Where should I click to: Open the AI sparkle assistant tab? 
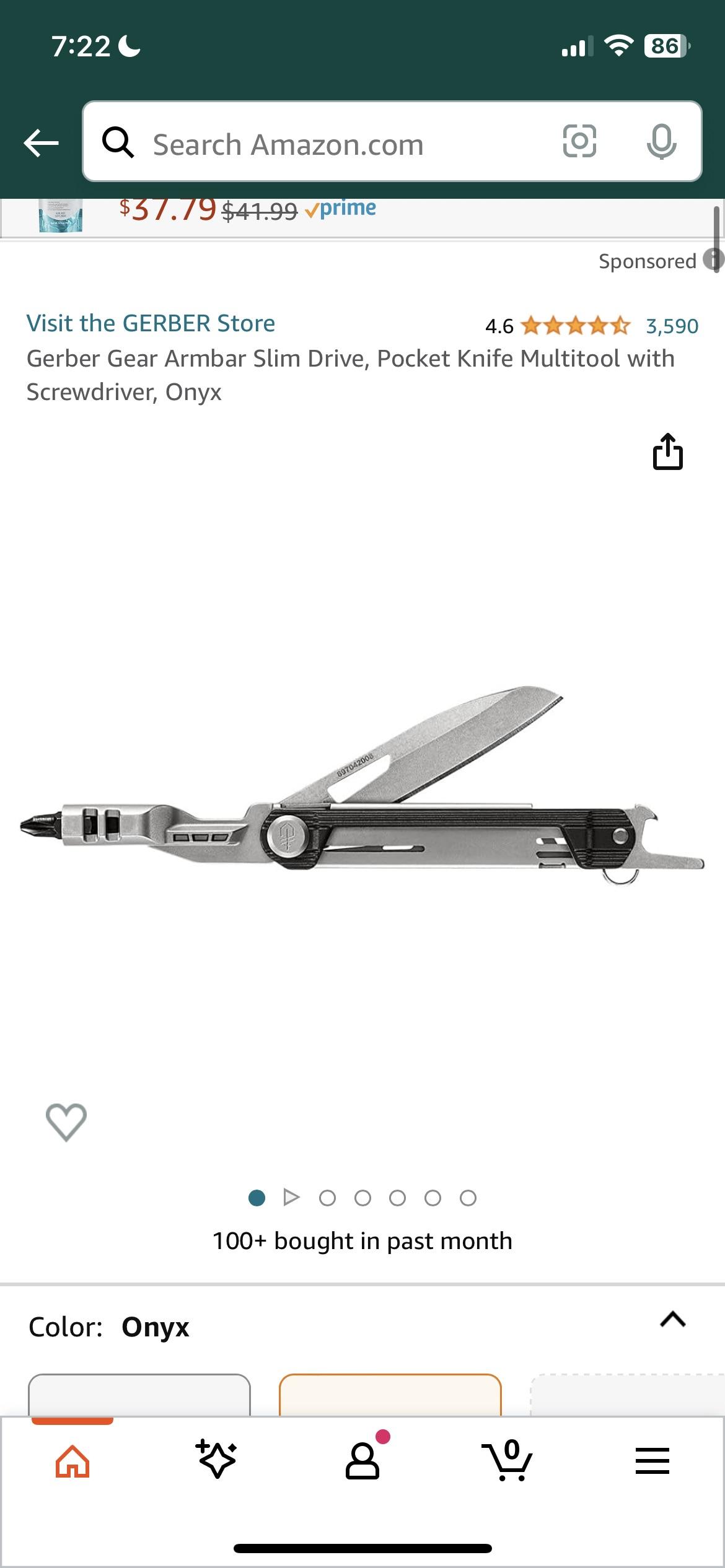coord(216,1460)
